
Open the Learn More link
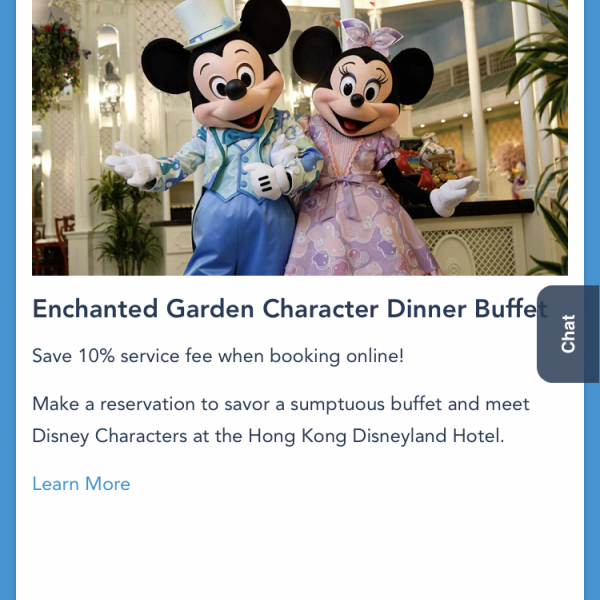coord(81,484)
